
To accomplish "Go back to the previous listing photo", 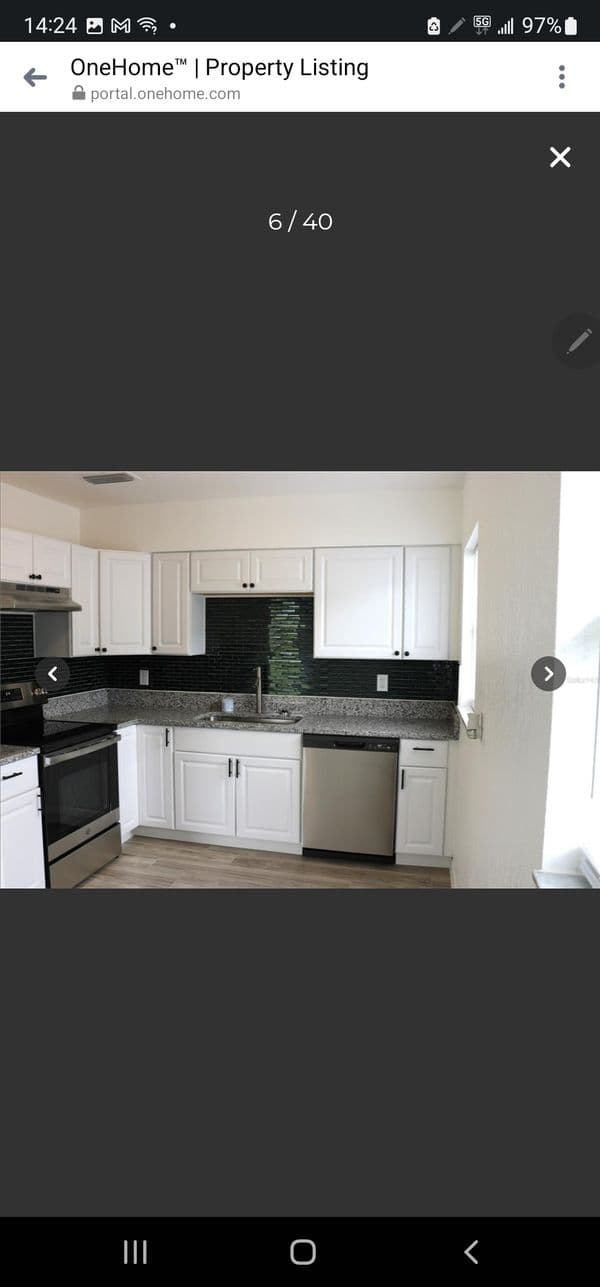I will click(x=52, y=674).
